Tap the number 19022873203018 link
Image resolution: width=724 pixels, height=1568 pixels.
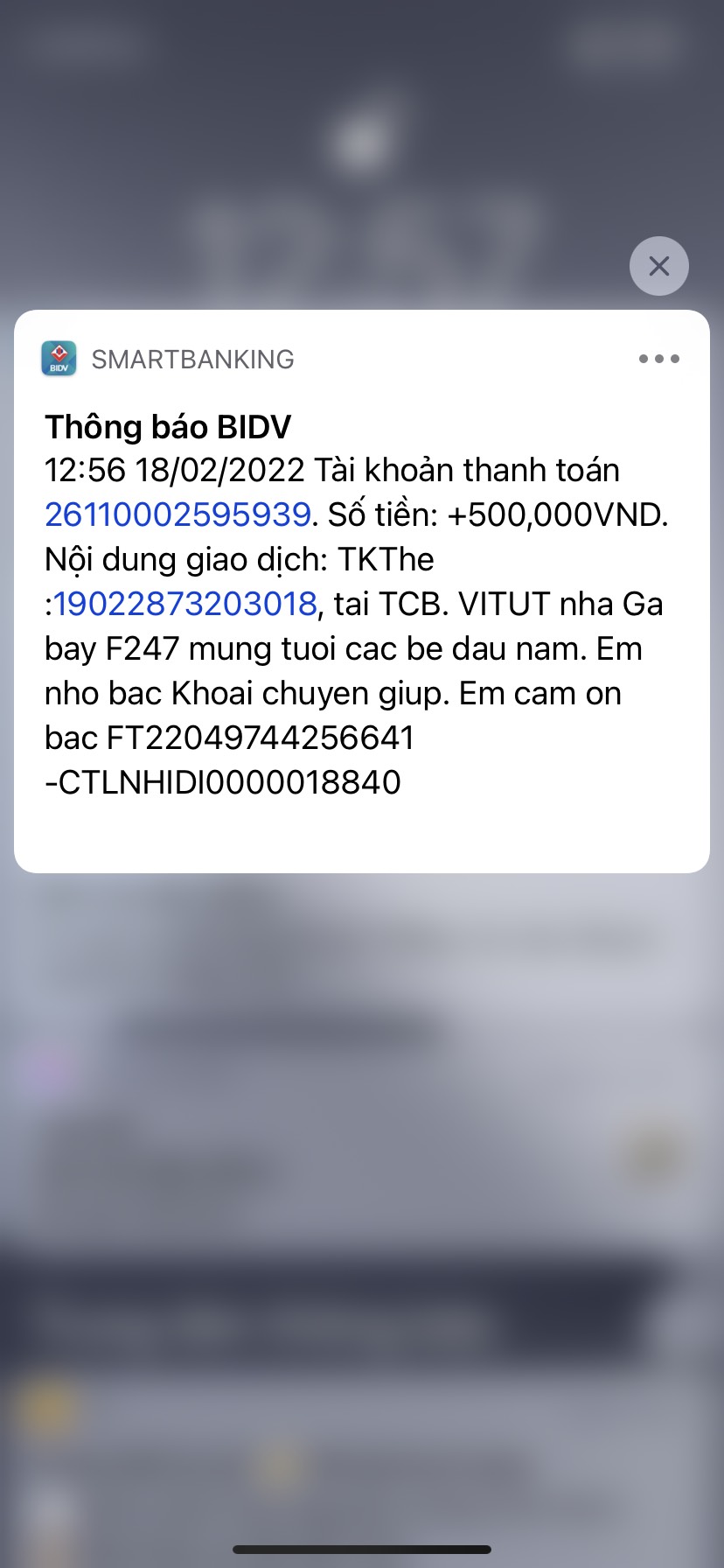click(184, 604)
